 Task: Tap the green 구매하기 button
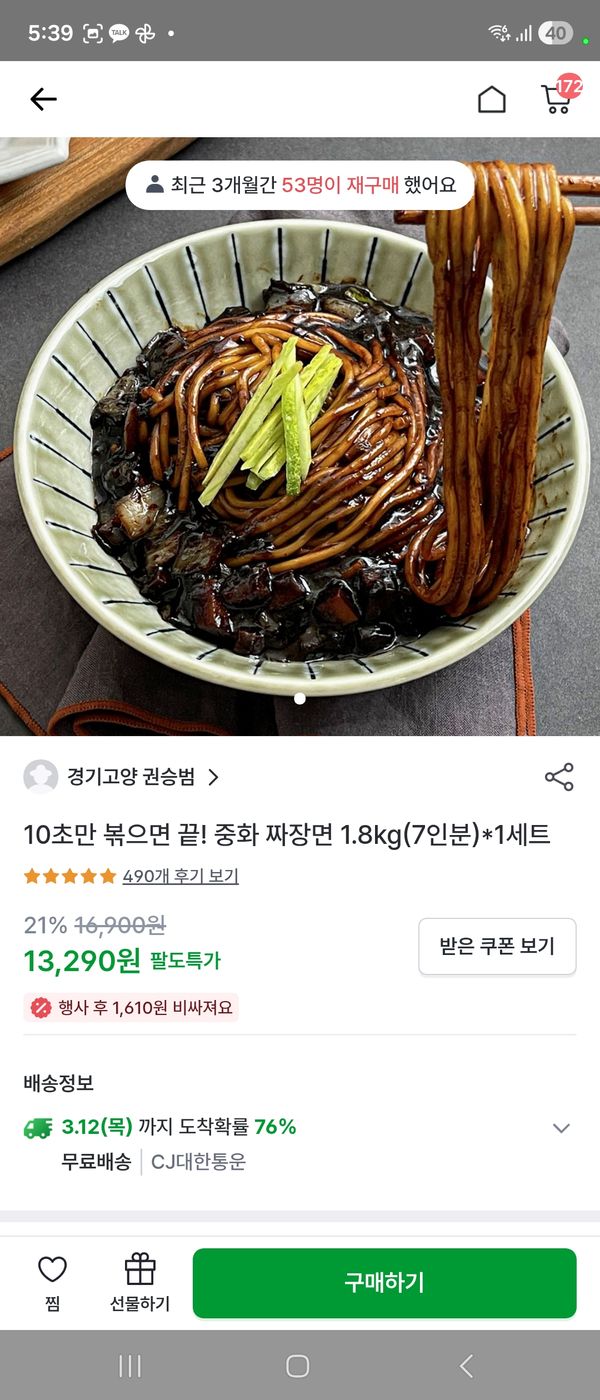(x=384, y=1283)
